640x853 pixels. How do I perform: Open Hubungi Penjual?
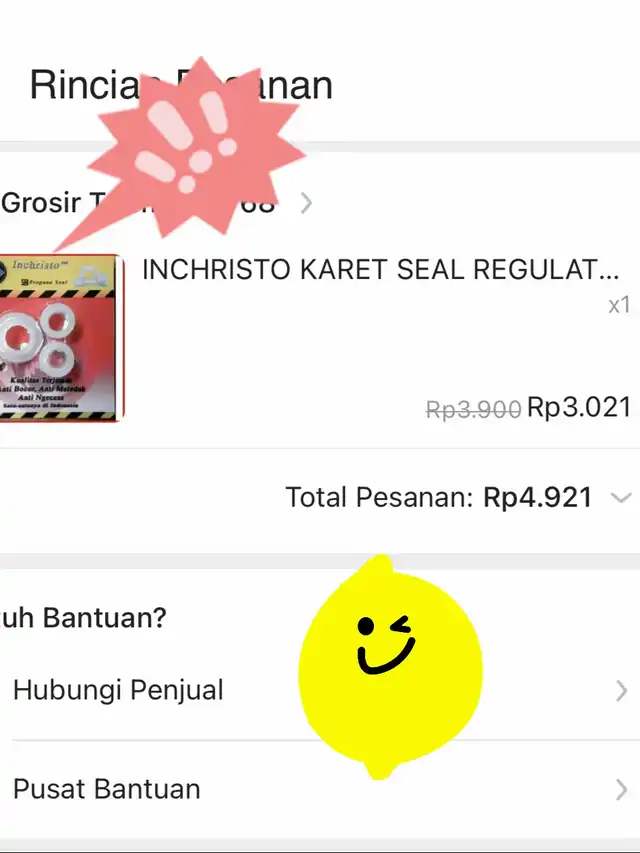click(320, 690)
